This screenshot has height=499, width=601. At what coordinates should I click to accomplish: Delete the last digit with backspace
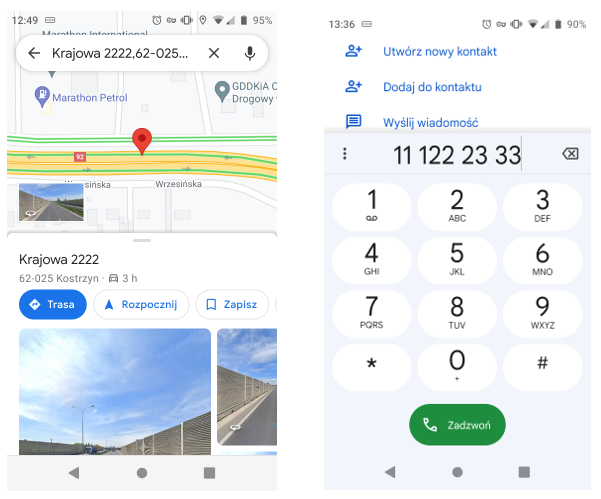pyautogui.click(x=569, y=153)
